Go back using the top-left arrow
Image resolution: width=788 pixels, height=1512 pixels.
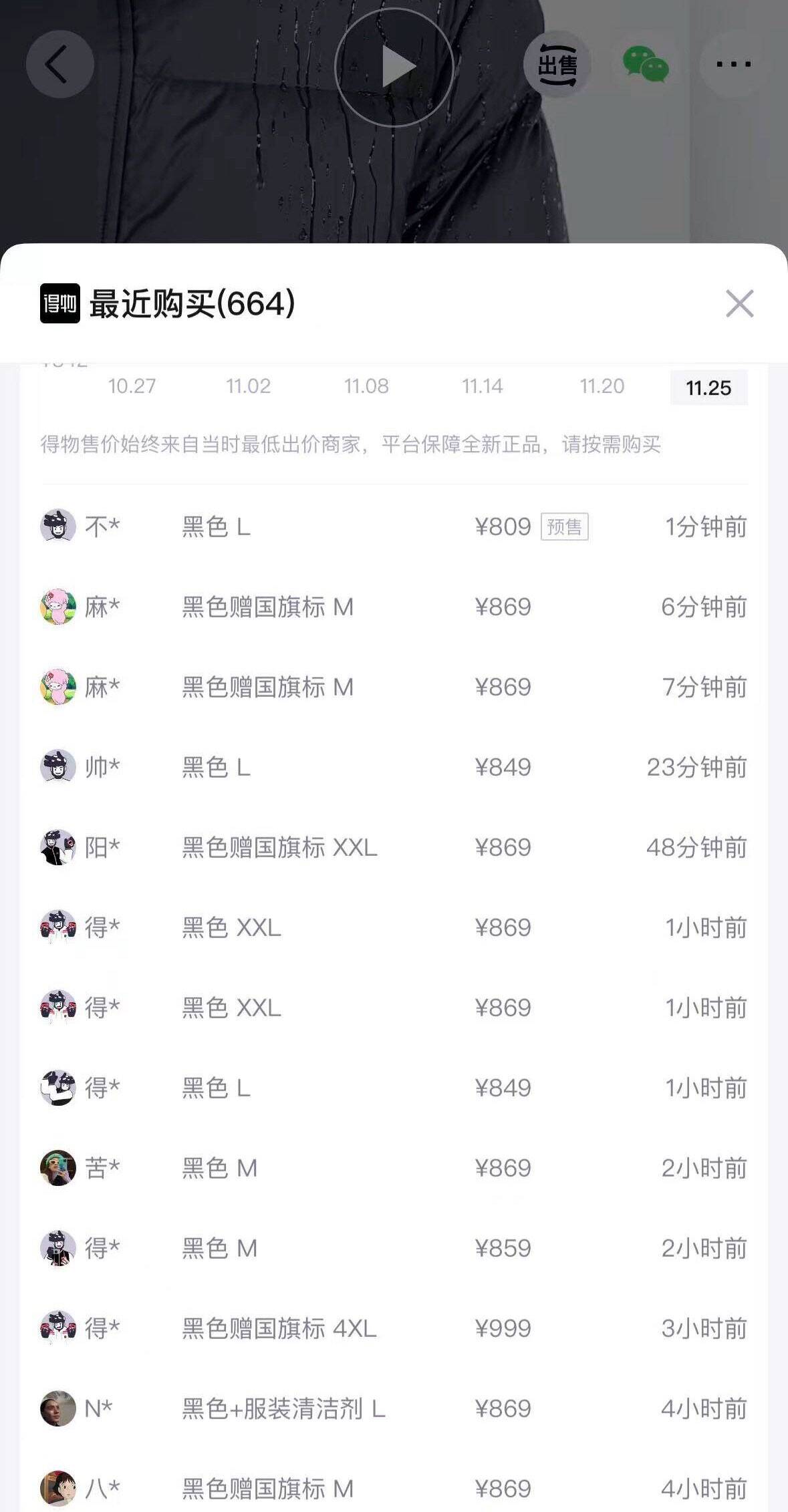(x=59, y=65)
